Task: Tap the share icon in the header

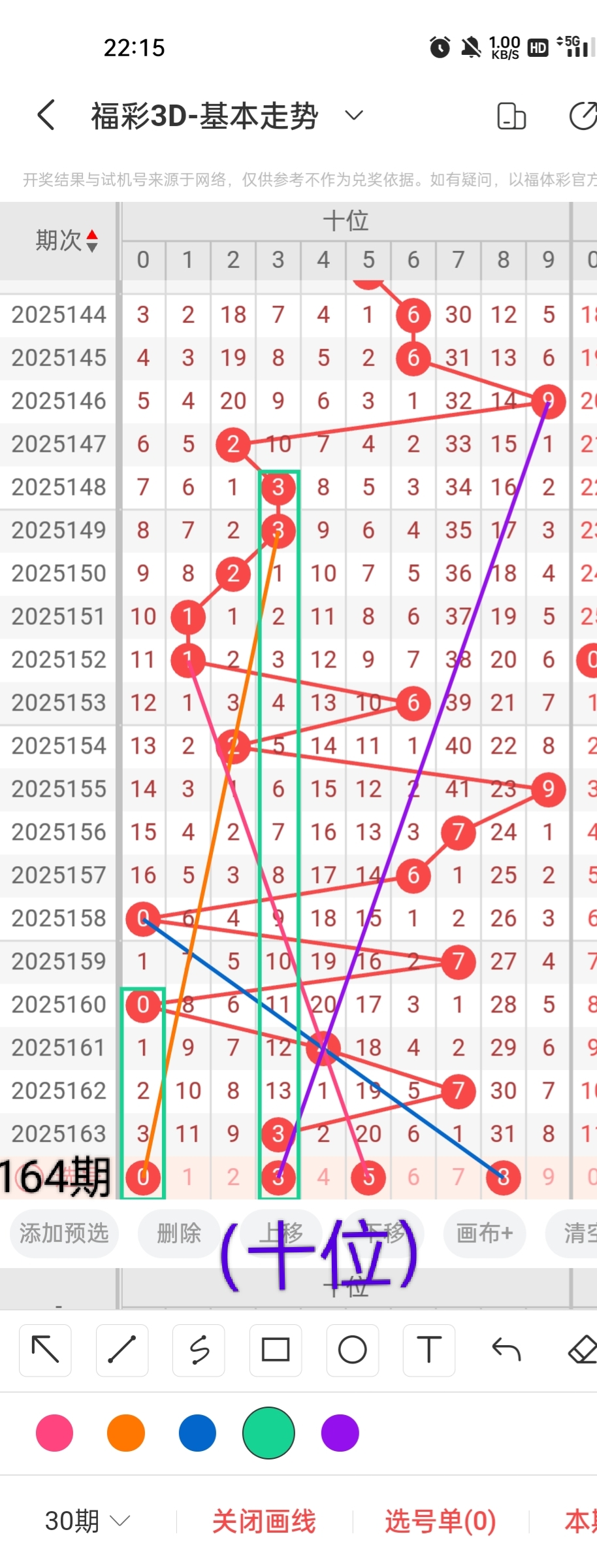Action: [583, 116]
